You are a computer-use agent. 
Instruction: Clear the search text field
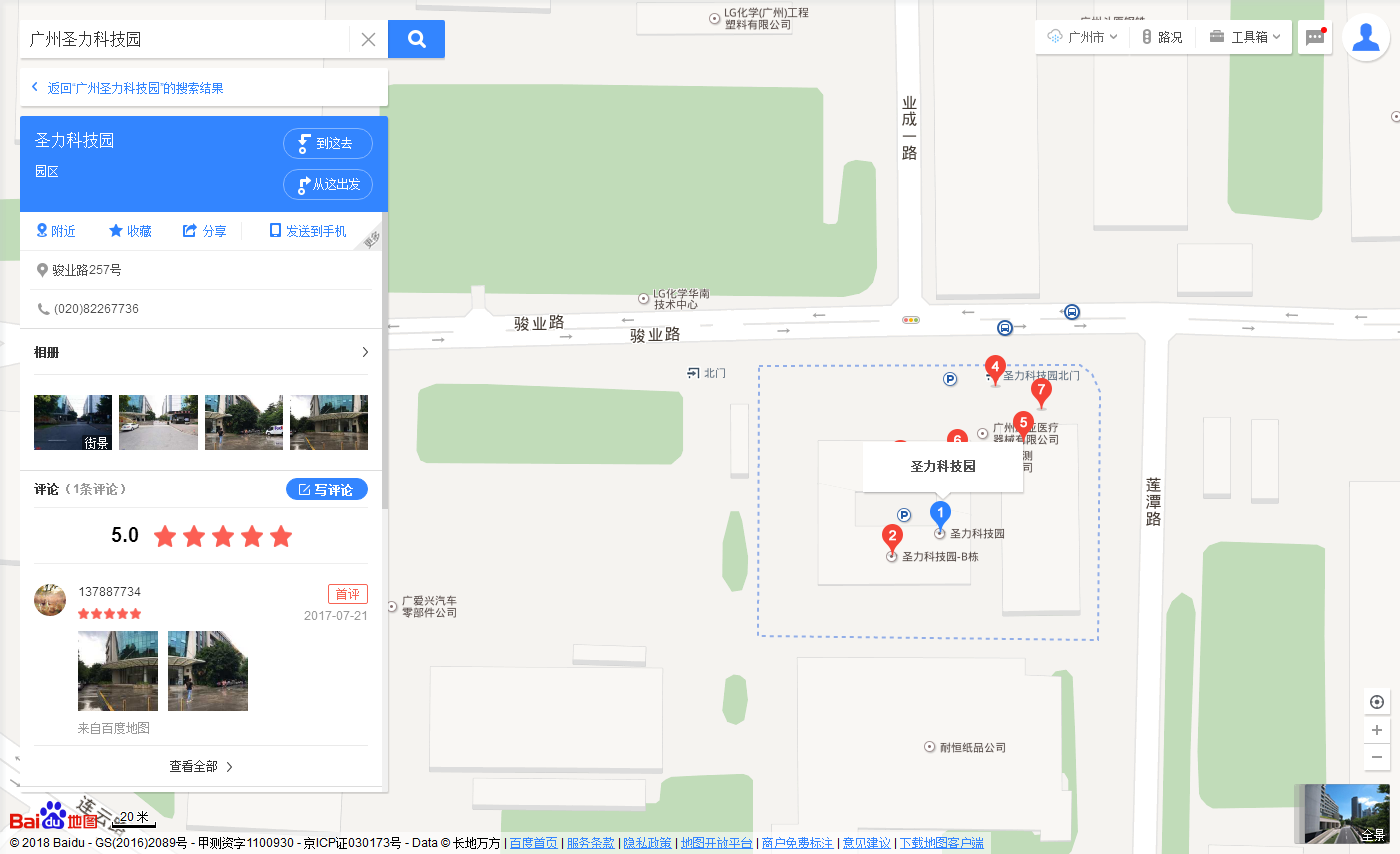368,40
